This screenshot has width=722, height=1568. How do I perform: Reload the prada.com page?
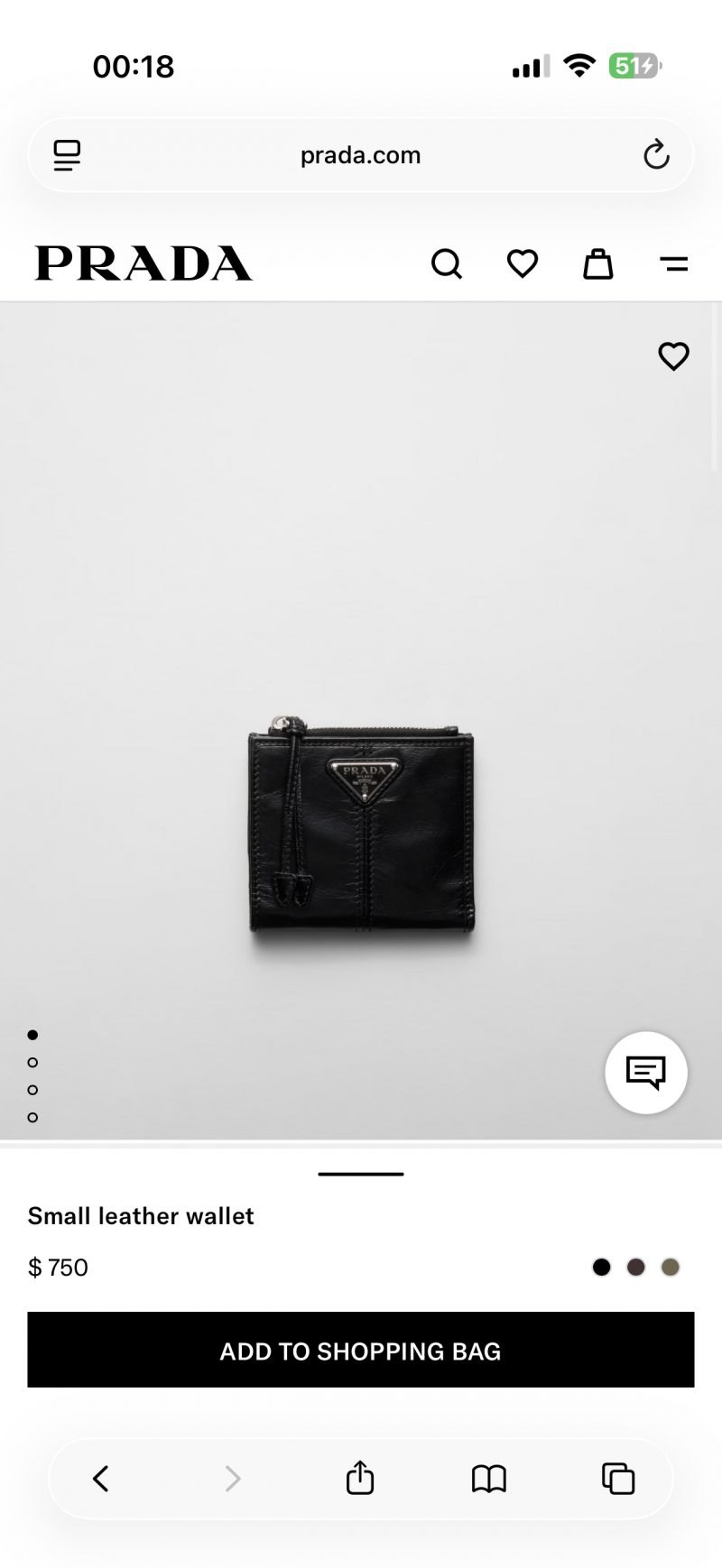point(656,155)
